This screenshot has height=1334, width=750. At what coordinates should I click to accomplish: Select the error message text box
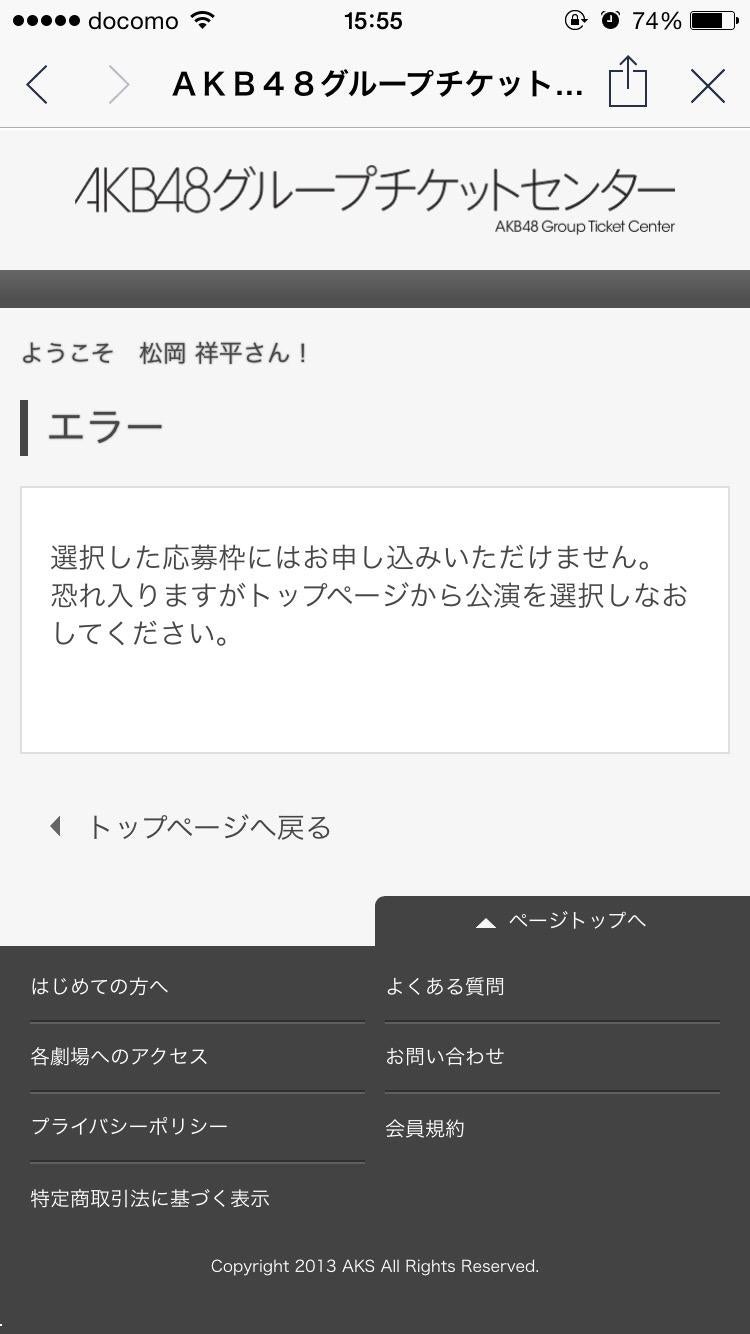coord(375,618)
